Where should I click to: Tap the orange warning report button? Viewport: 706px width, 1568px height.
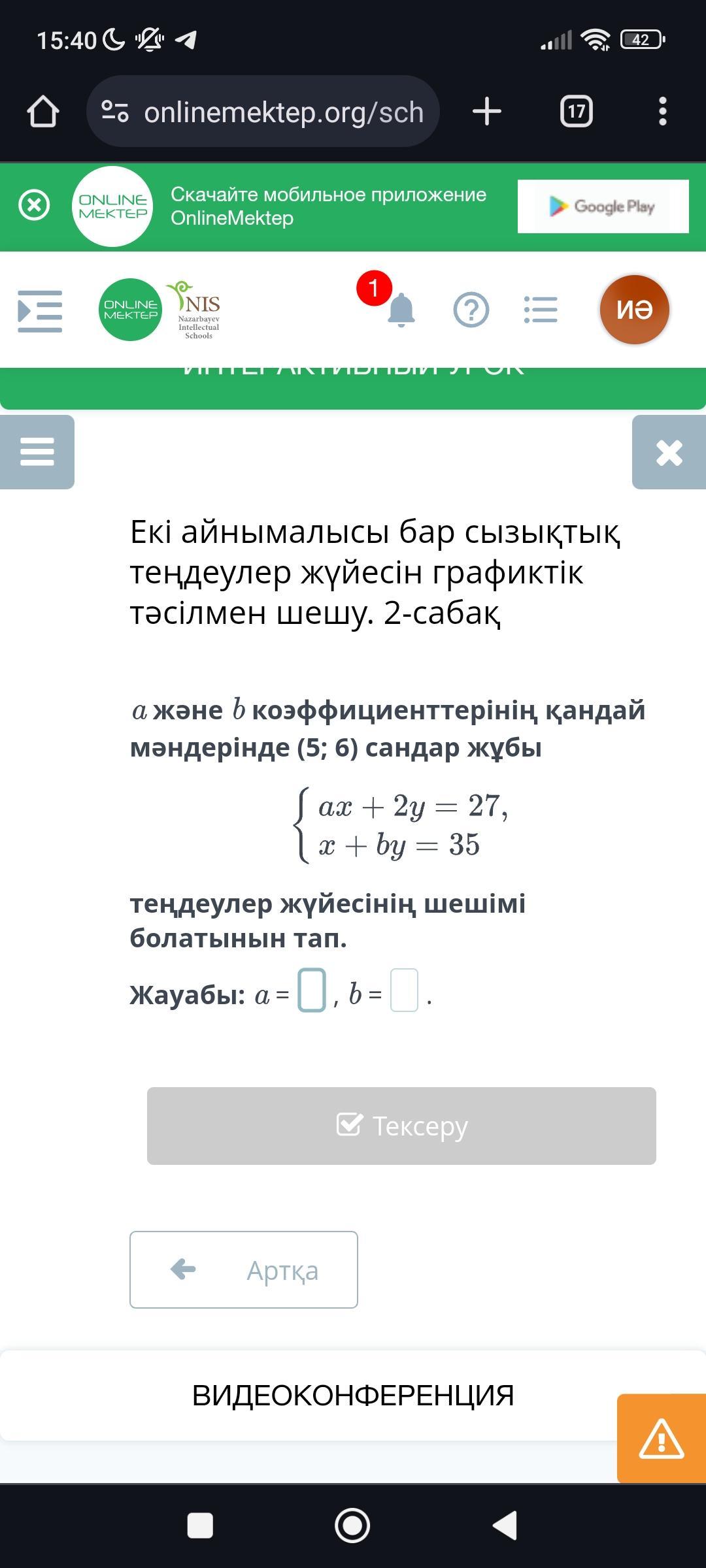pyautogui.click(x=662, y=1439)
